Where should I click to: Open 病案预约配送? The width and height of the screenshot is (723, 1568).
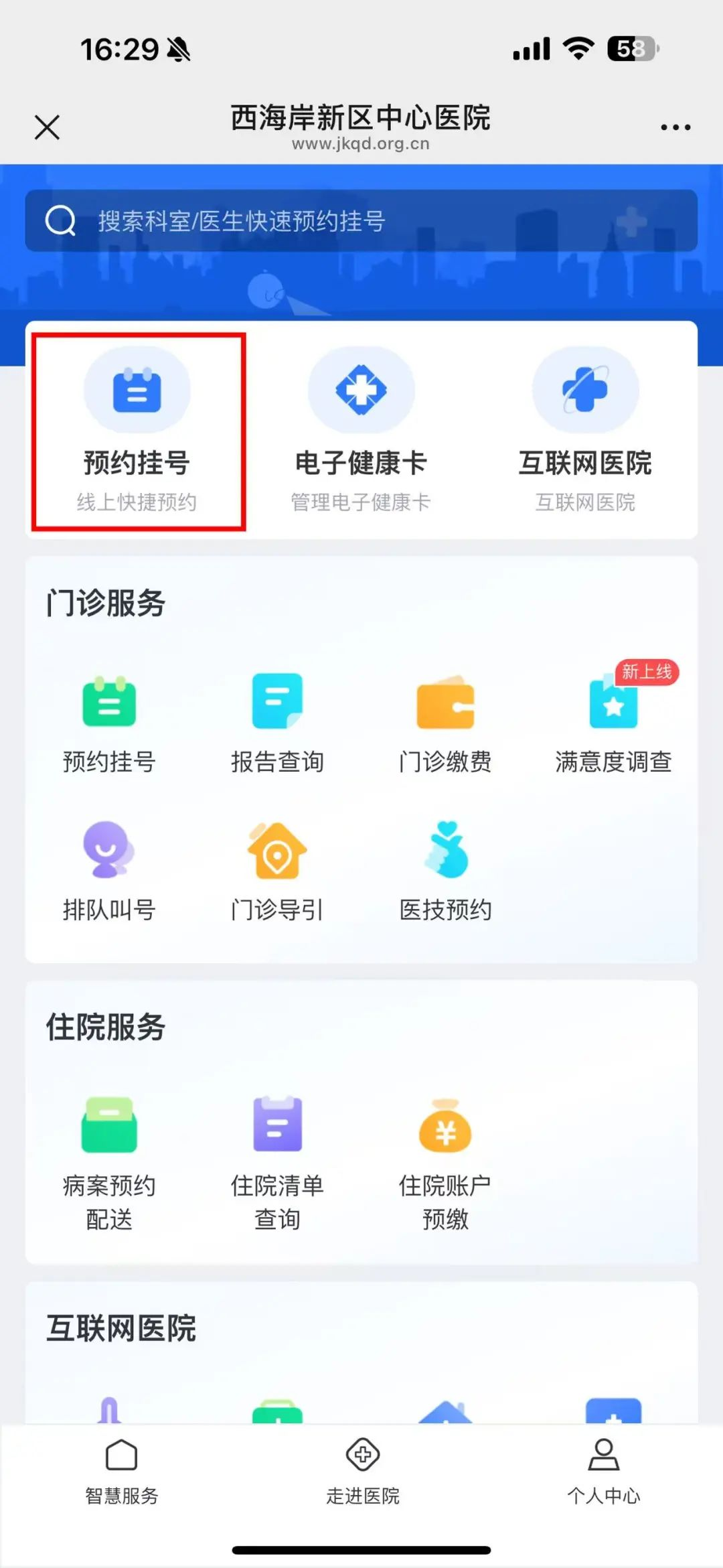109,1163
